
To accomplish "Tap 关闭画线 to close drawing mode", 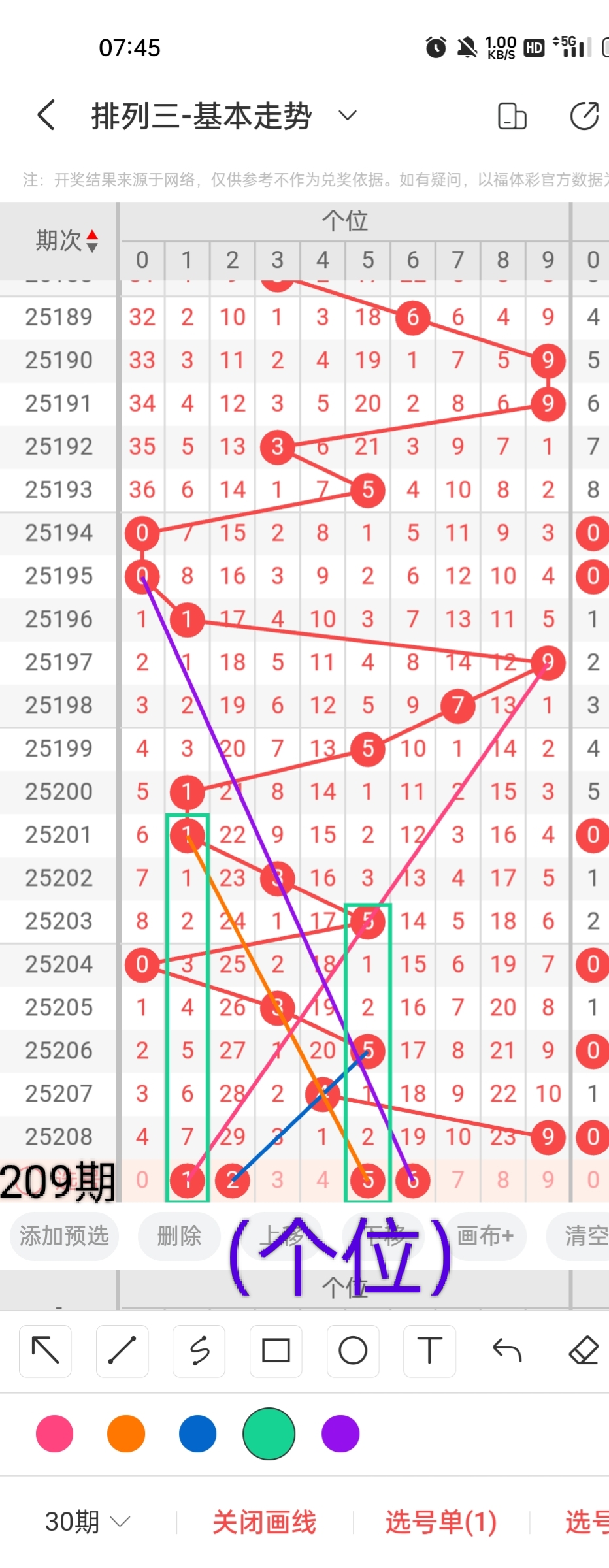I will pos(264,1522).
